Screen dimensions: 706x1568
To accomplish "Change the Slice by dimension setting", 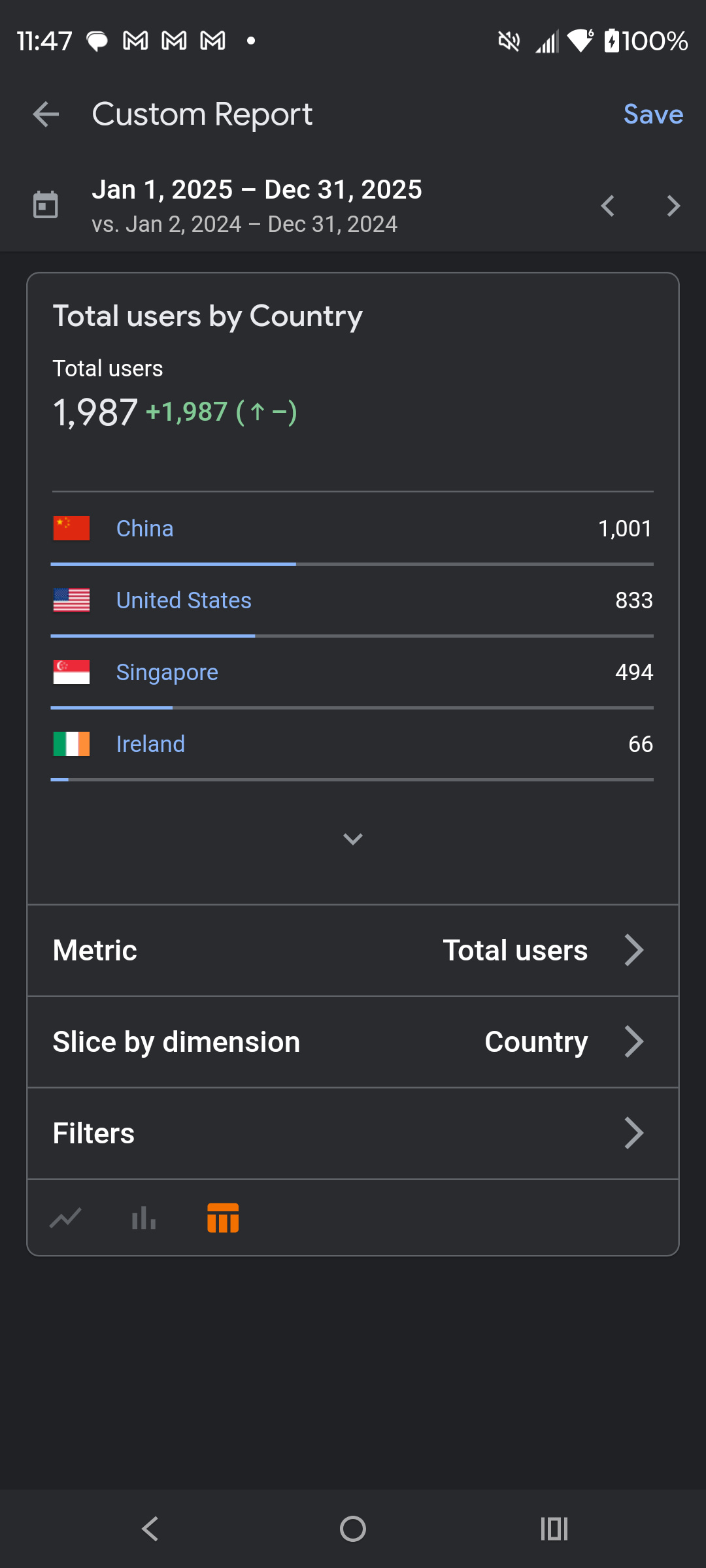I will (353, 1042).
